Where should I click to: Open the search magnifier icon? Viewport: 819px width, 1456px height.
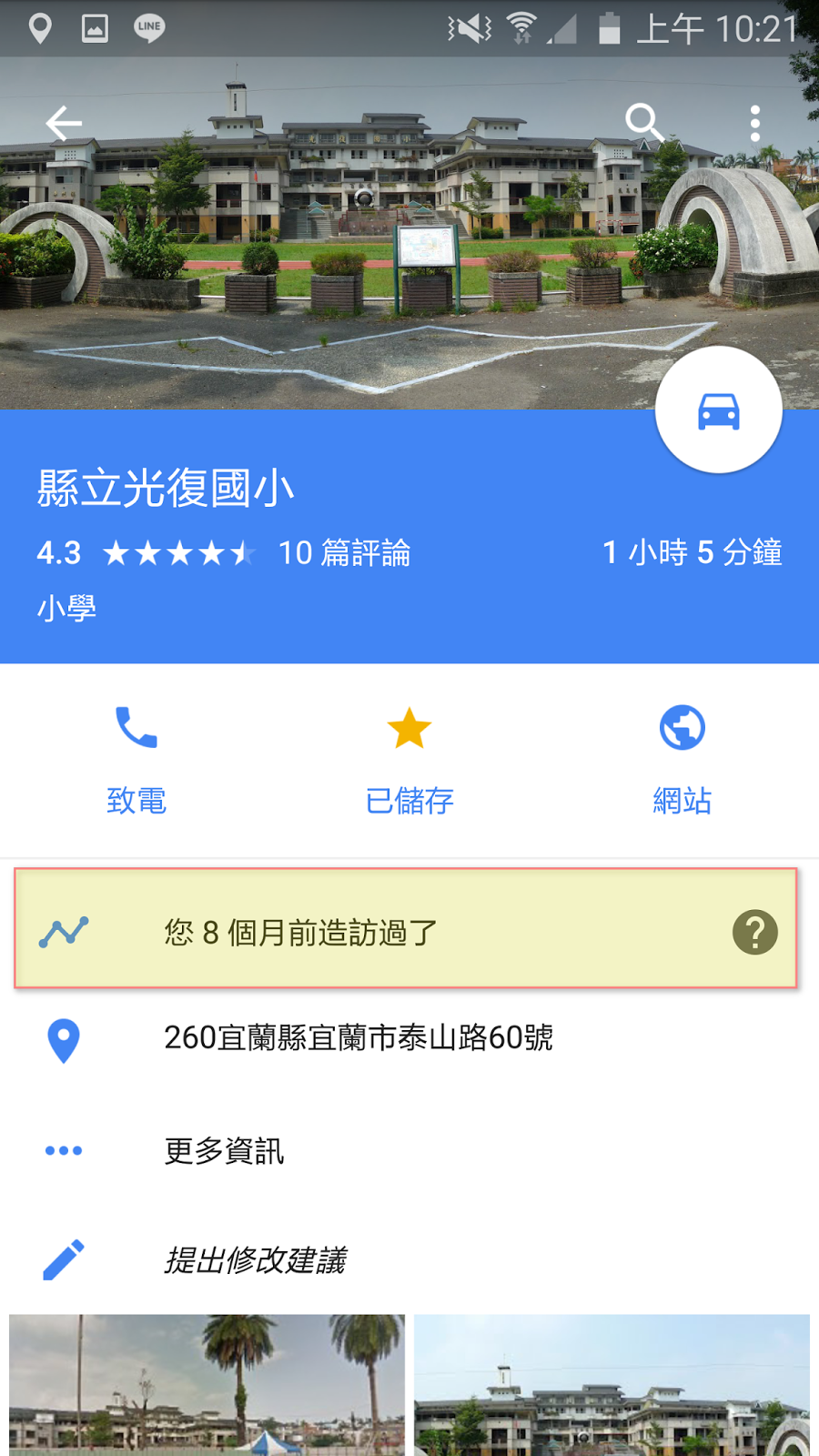(x=644, y=123)
